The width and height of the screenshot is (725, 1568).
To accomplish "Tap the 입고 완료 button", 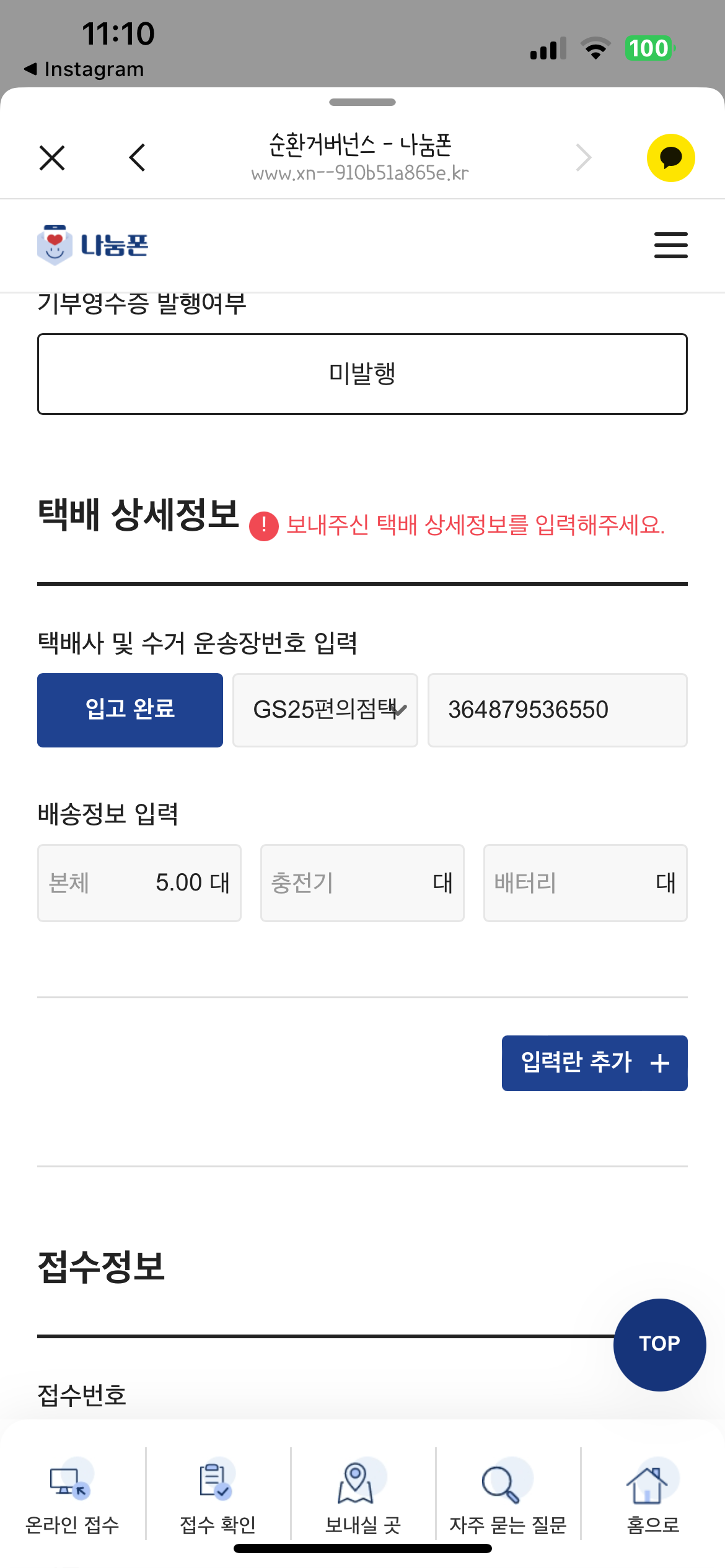I will point(130,710).
